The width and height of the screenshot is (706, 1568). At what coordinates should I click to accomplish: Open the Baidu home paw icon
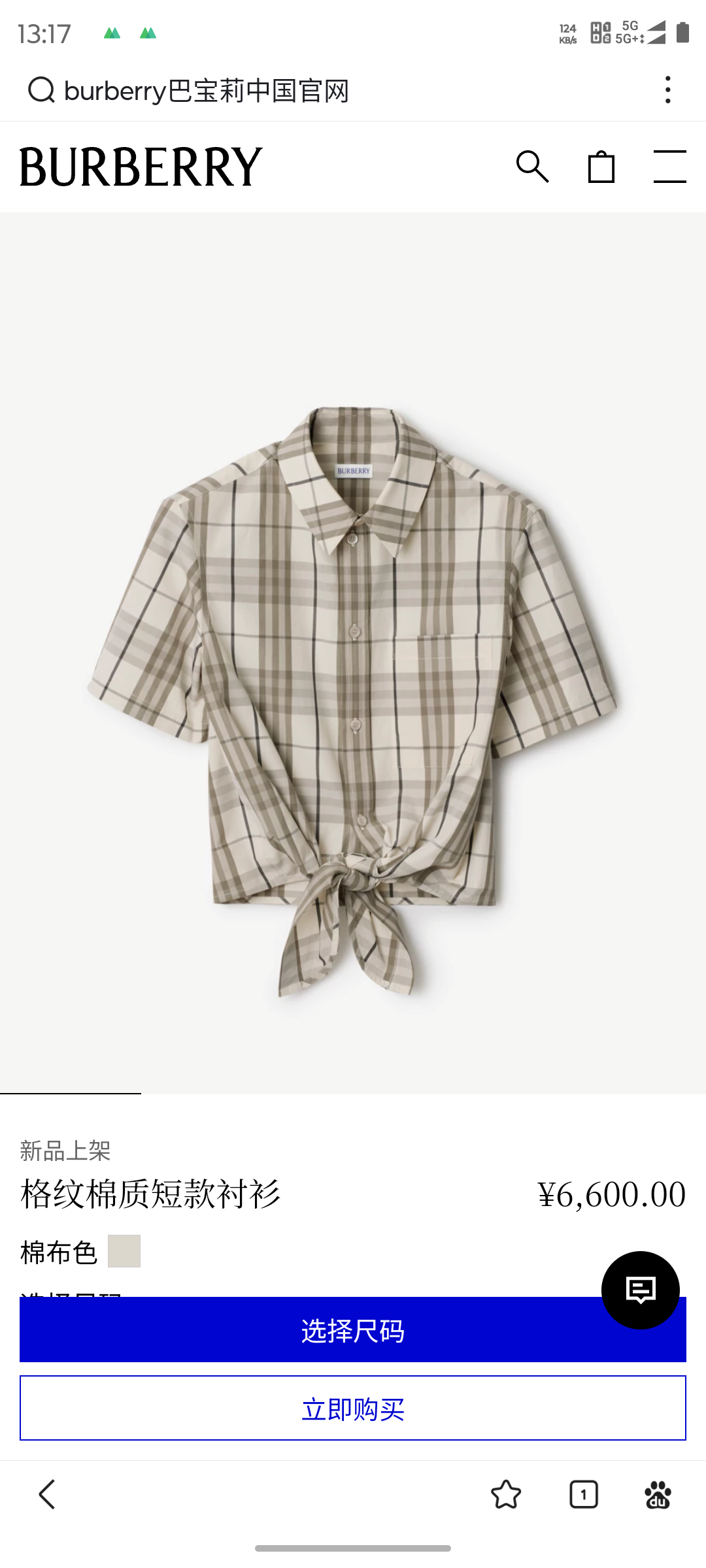click(658, 1495)
